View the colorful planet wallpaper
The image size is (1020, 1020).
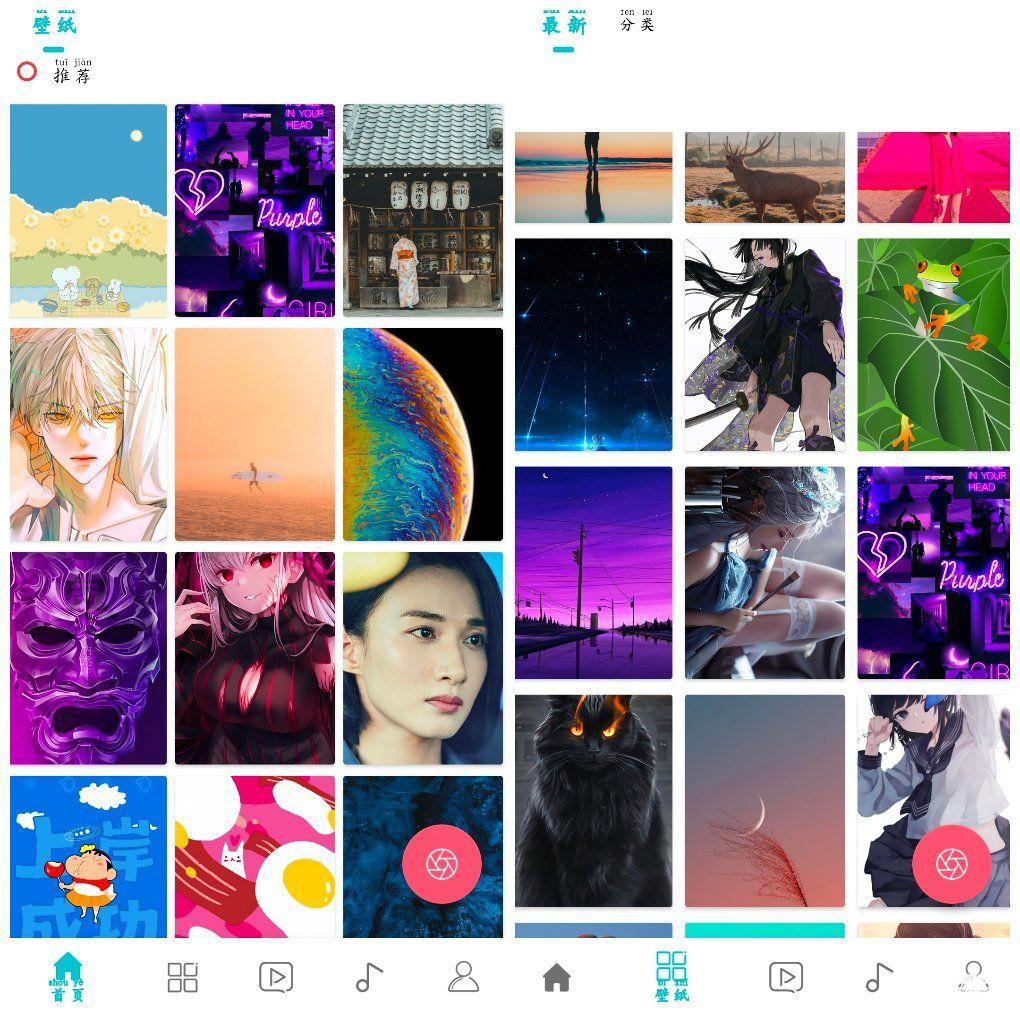point(422,434)
